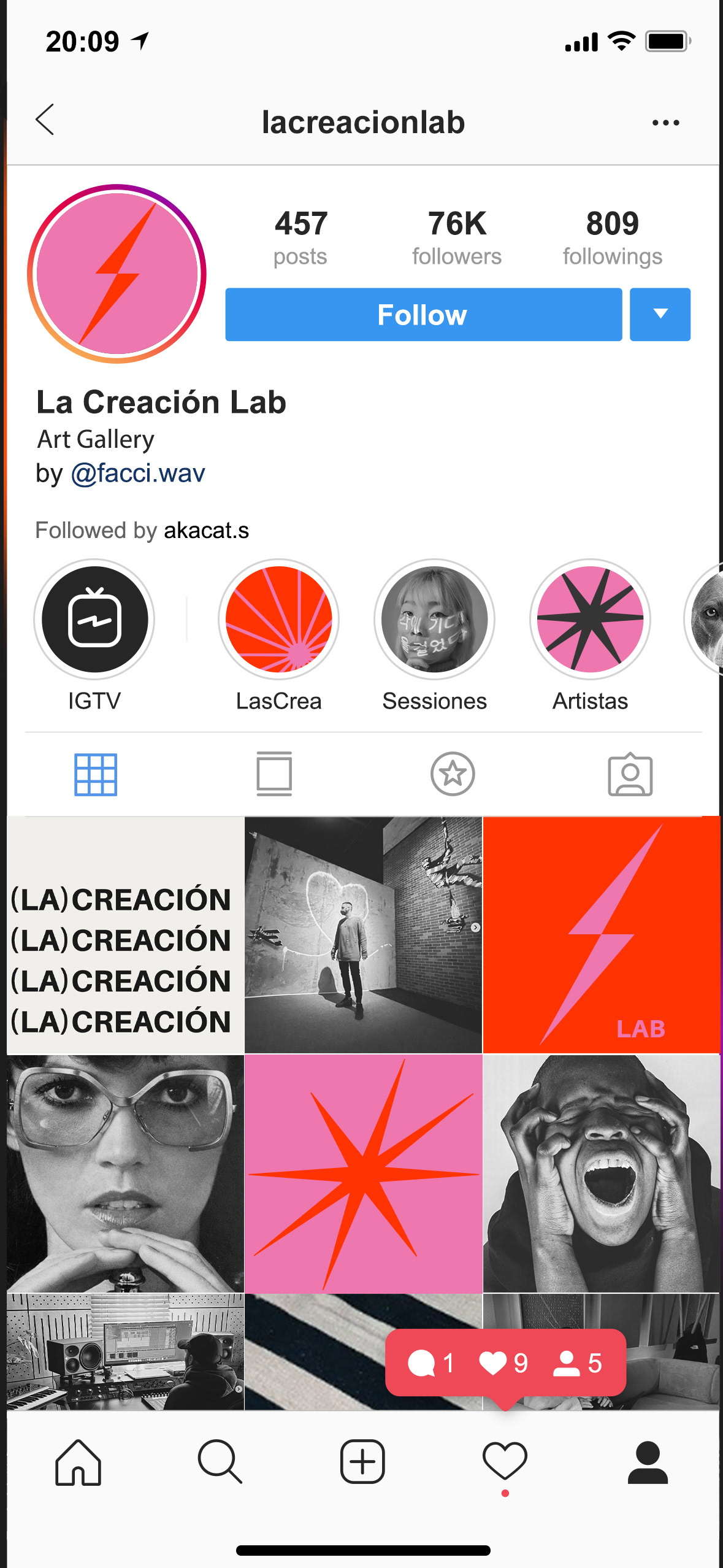Image resolution: width=723 pixels, height=1568 pixels.
Task: Open the search and explore tab
Action: point(220,1462)
